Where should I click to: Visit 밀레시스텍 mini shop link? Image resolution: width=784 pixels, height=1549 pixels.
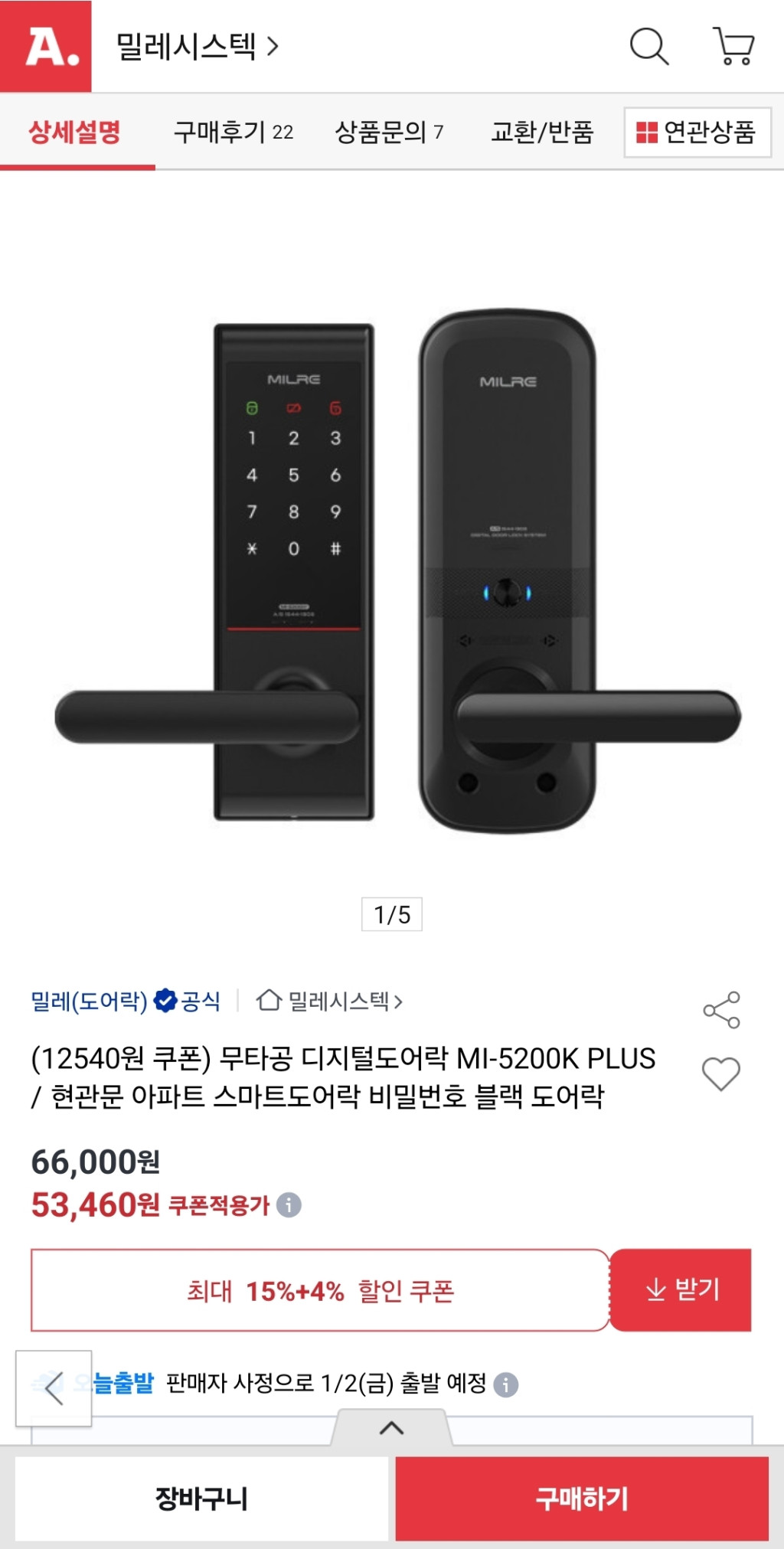[x=330, y=1001]
